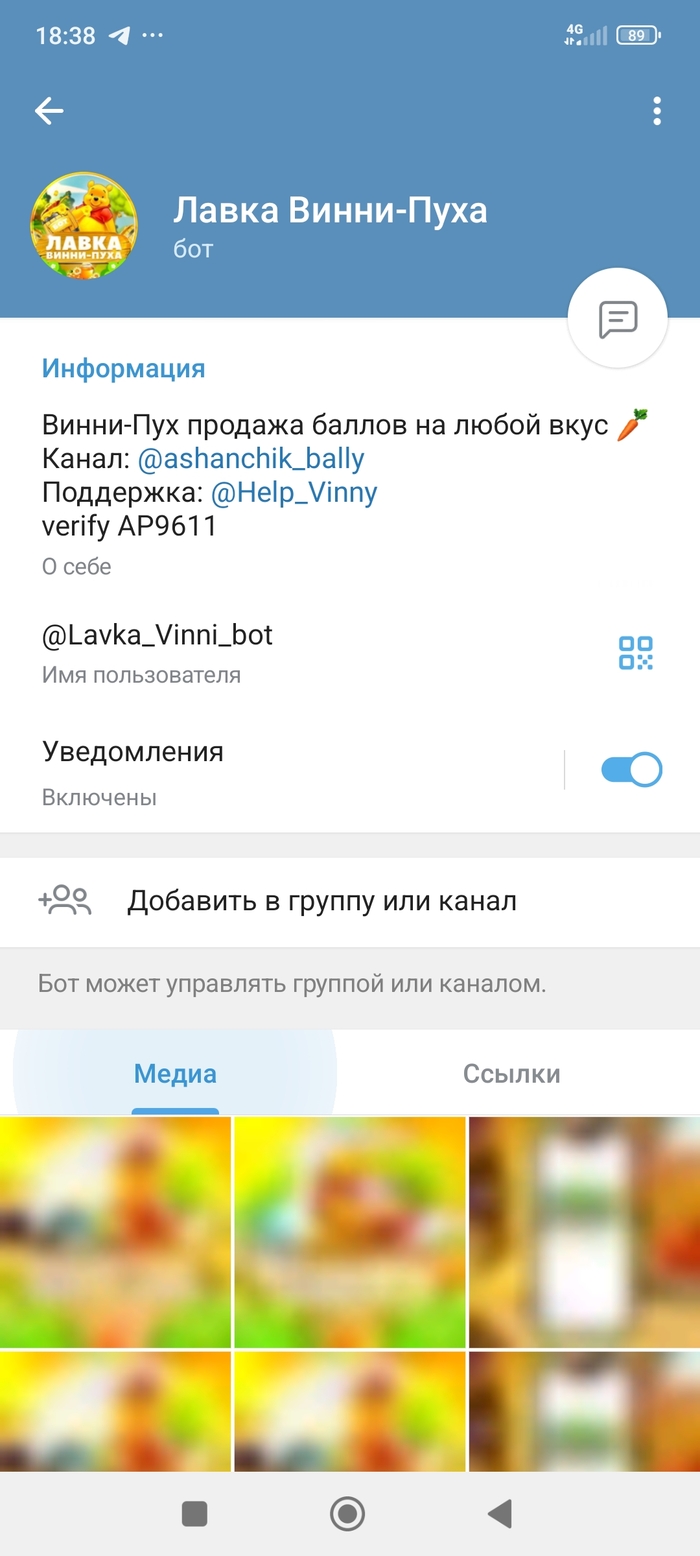This screenshot has width=700, height=1556.
Task: Open the three-dot overflow menu
Action: pos(656,111)
